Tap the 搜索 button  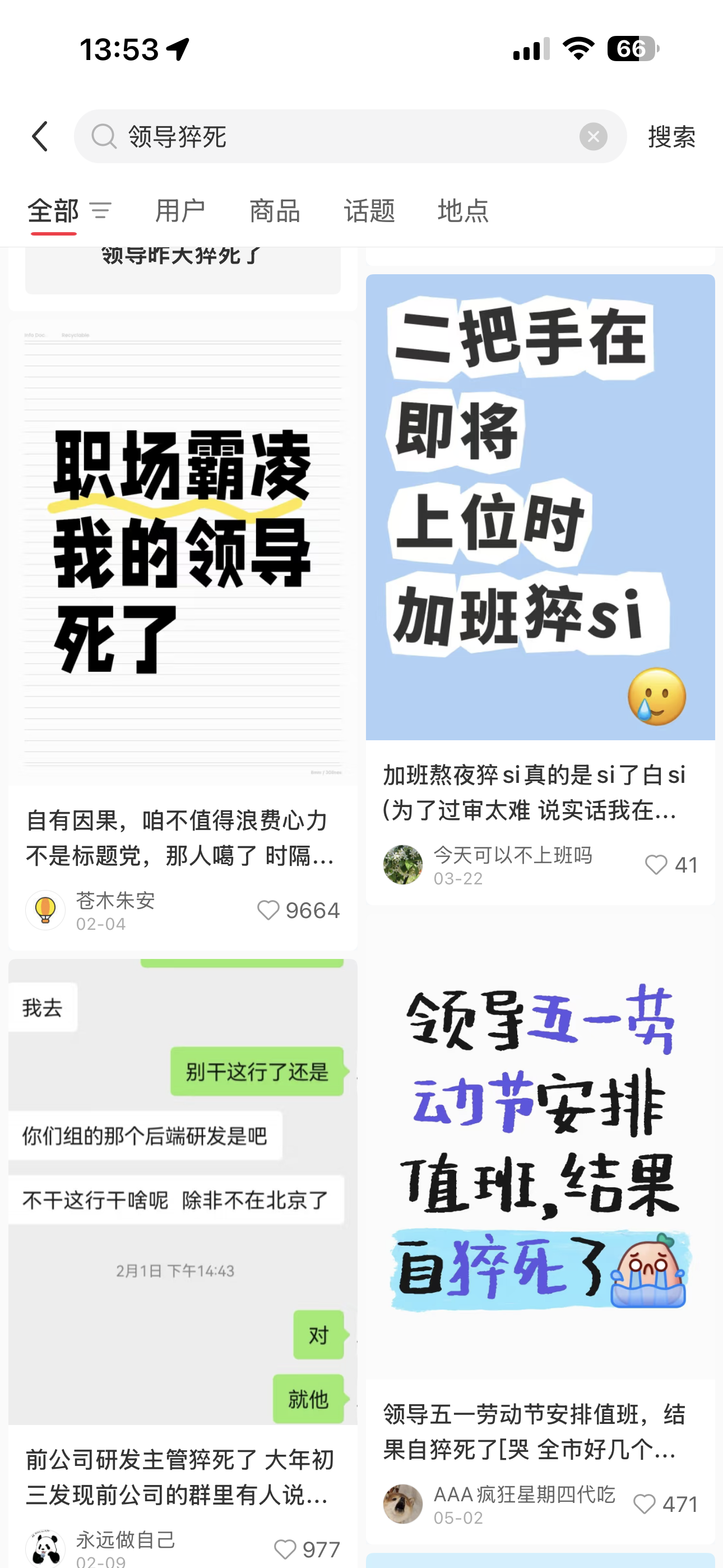click(671, 136)
